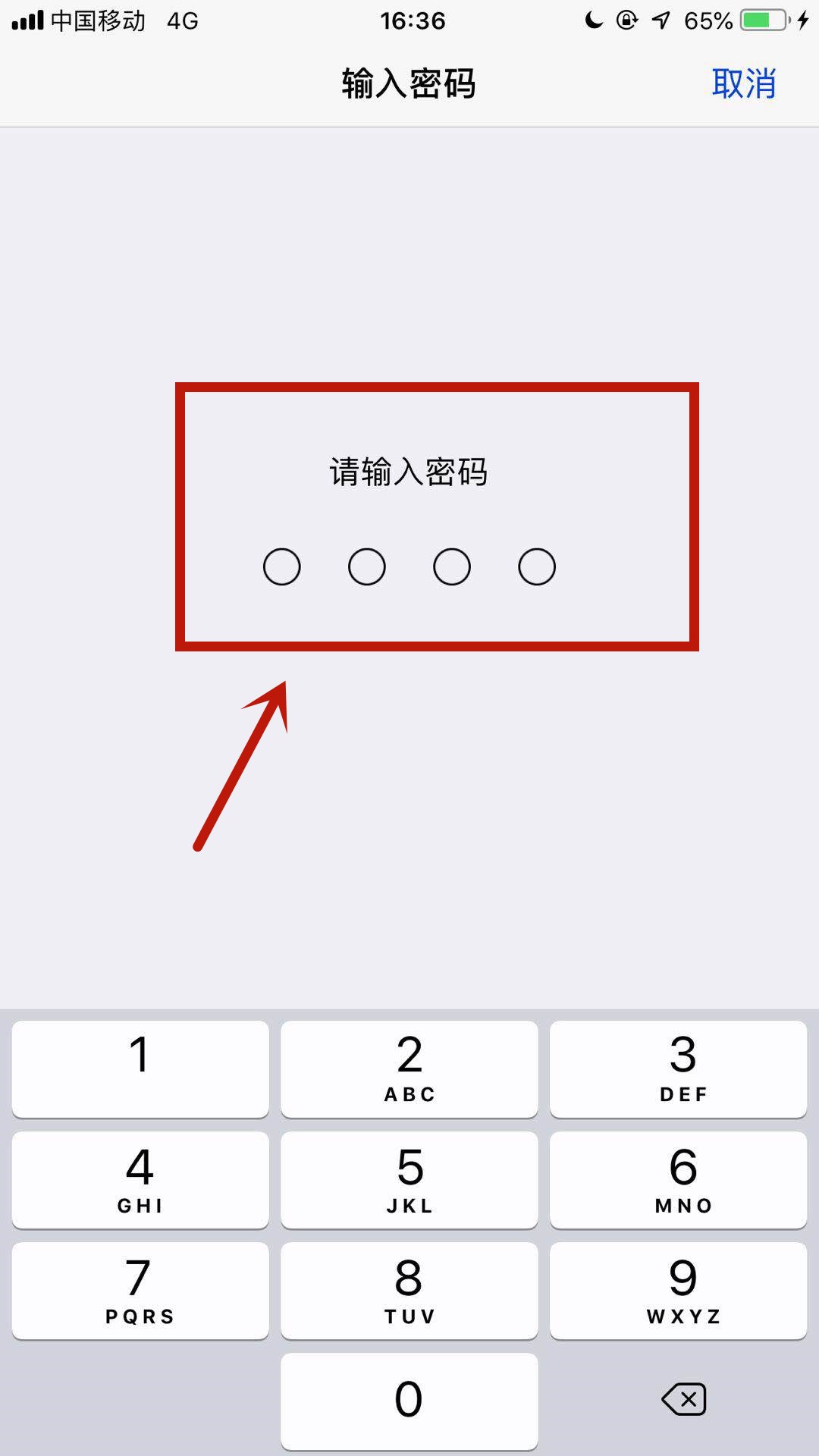819x1456 pixels.
Task: Tap the 3 DEF key
Action: pyautogui.click(x=678, y=1068)
